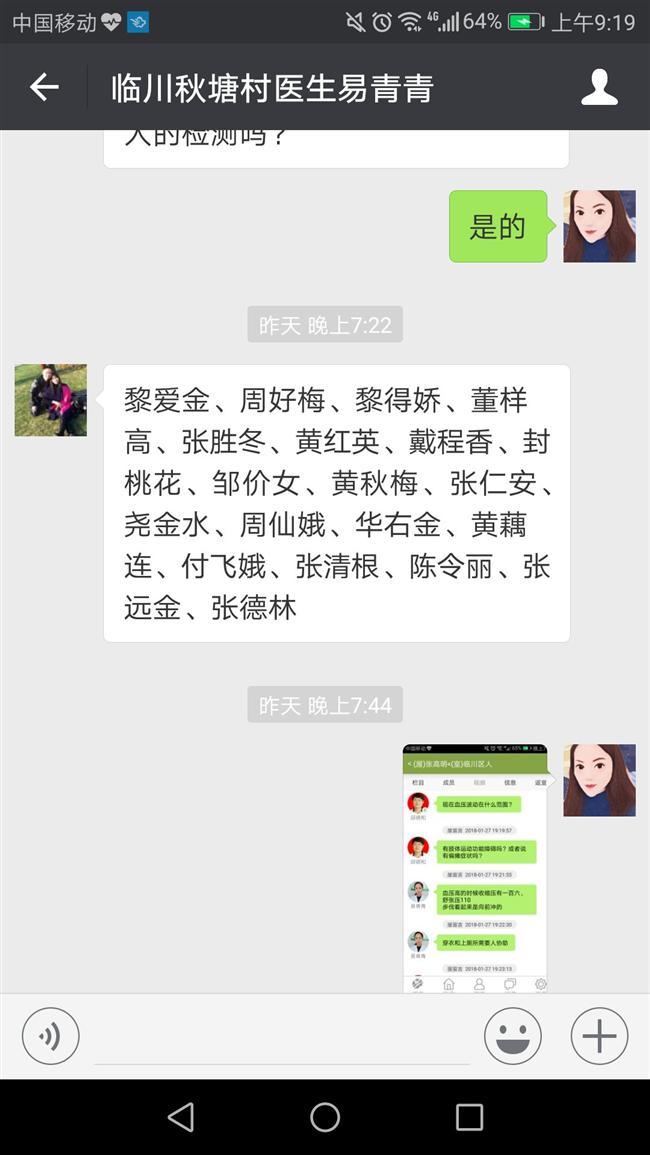Open the sent screenshot image
Screen dimensions: 650x1155
pos(475,868)
